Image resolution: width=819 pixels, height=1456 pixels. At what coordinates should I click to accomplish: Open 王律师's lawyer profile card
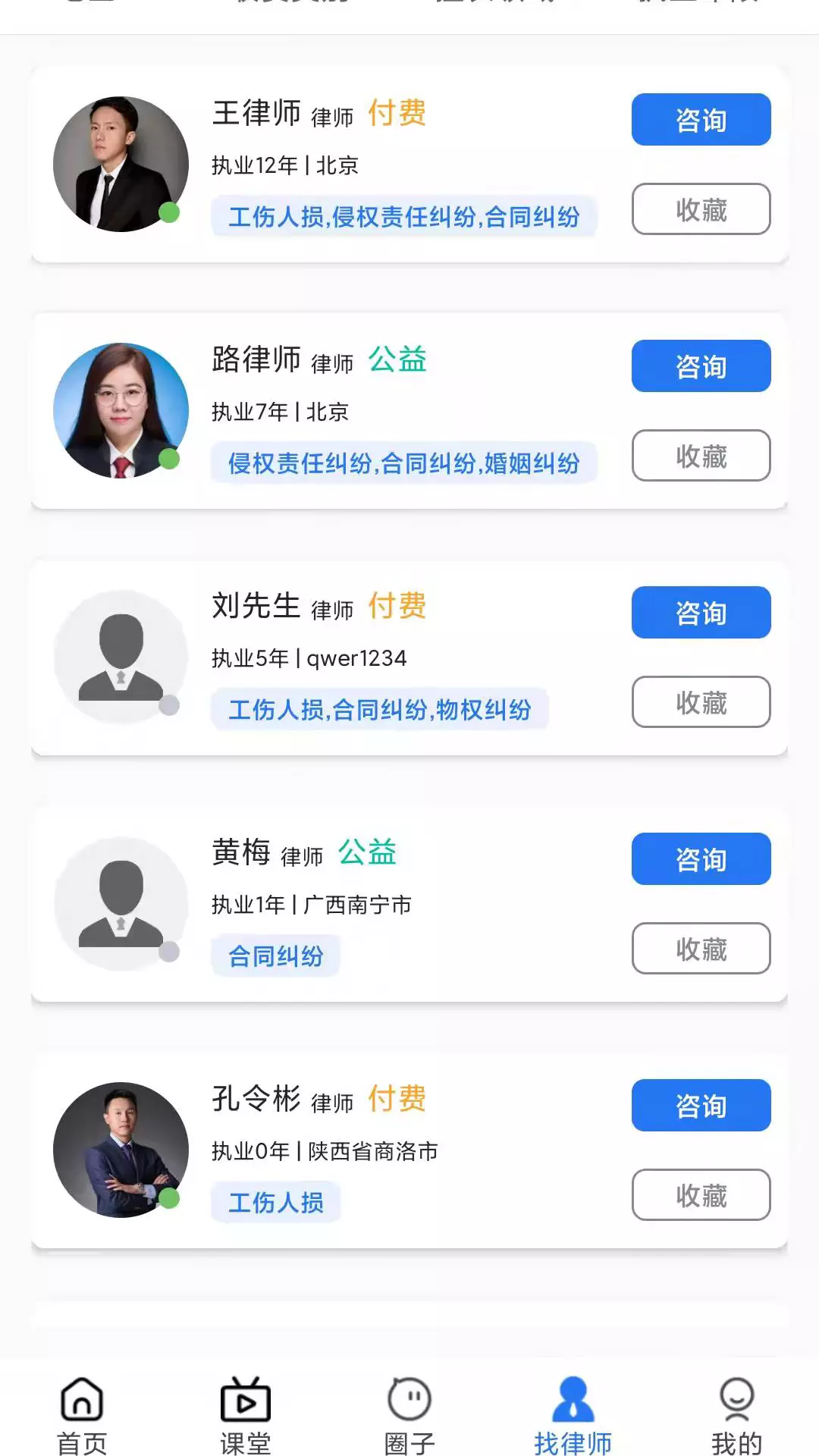tap(409, 164)
